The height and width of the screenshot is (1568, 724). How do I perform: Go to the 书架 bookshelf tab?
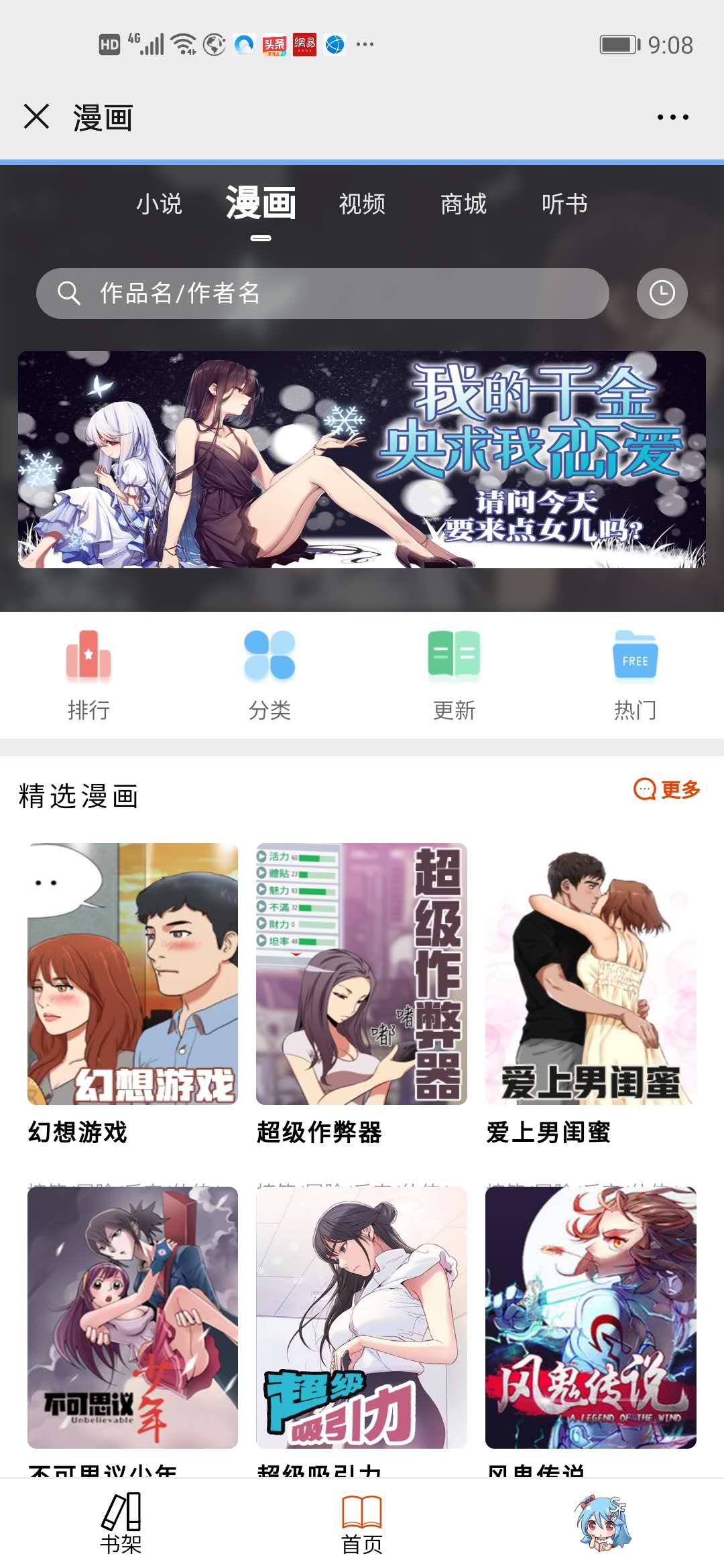[x=121, y=1523]
